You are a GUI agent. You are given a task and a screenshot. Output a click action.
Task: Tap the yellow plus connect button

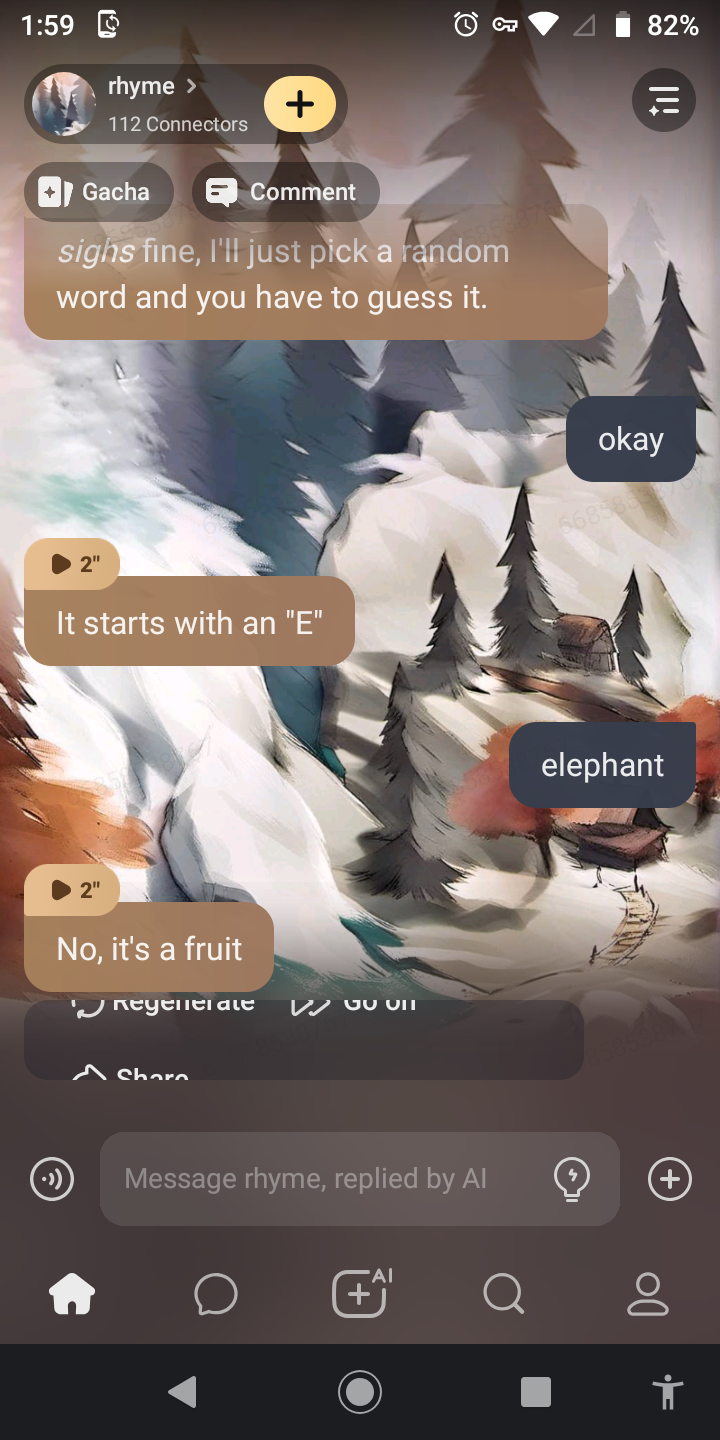299,104
